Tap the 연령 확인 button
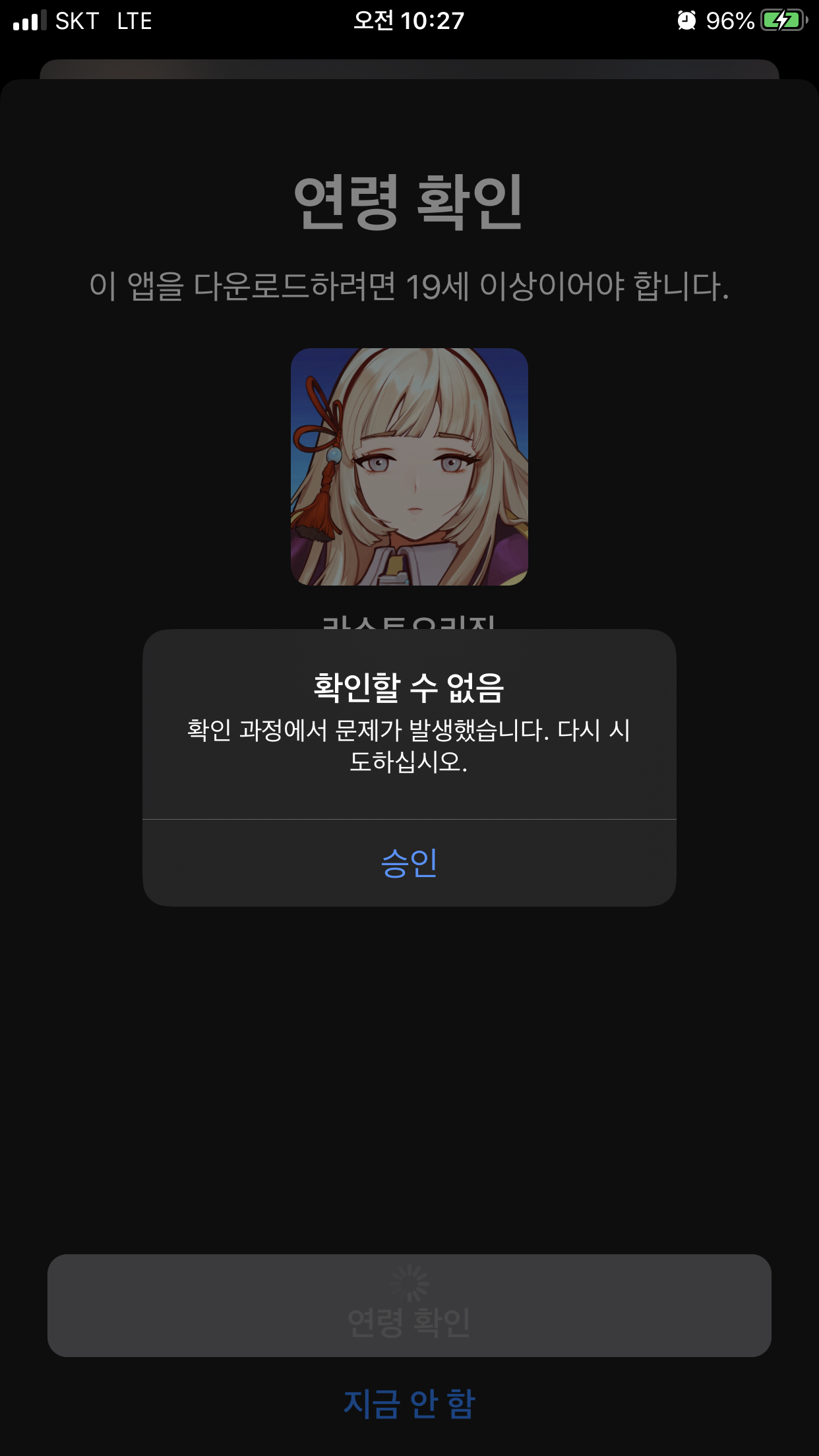Image resolution: width=819 pixels, height=1456 pixels. (409, 1306)
